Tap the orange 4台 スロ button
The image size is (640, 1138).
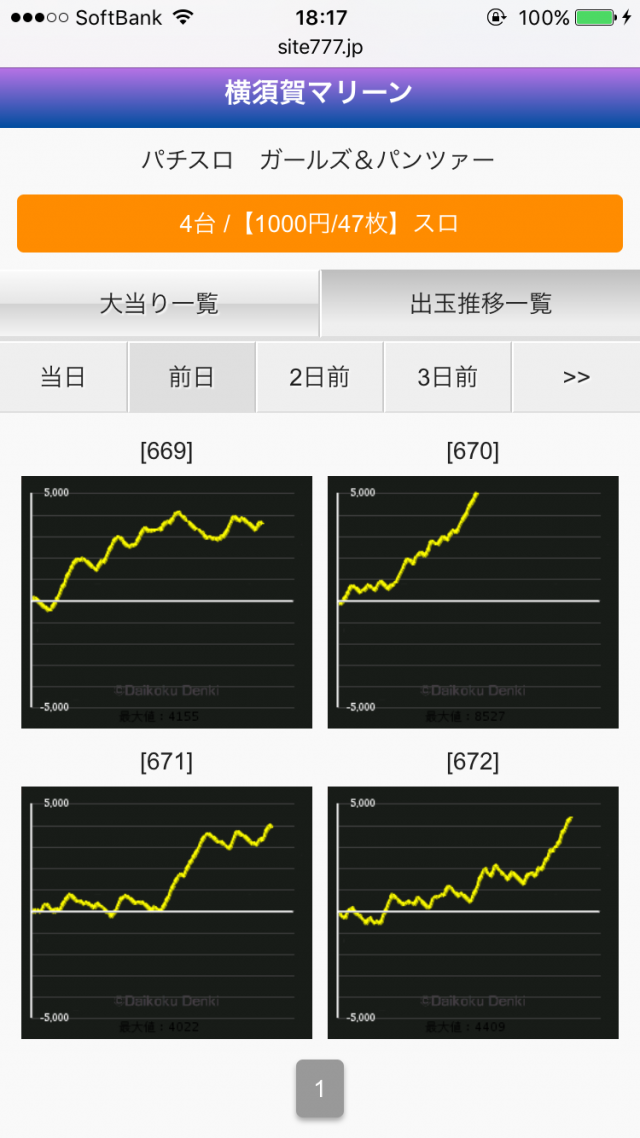tap(320, 224)
